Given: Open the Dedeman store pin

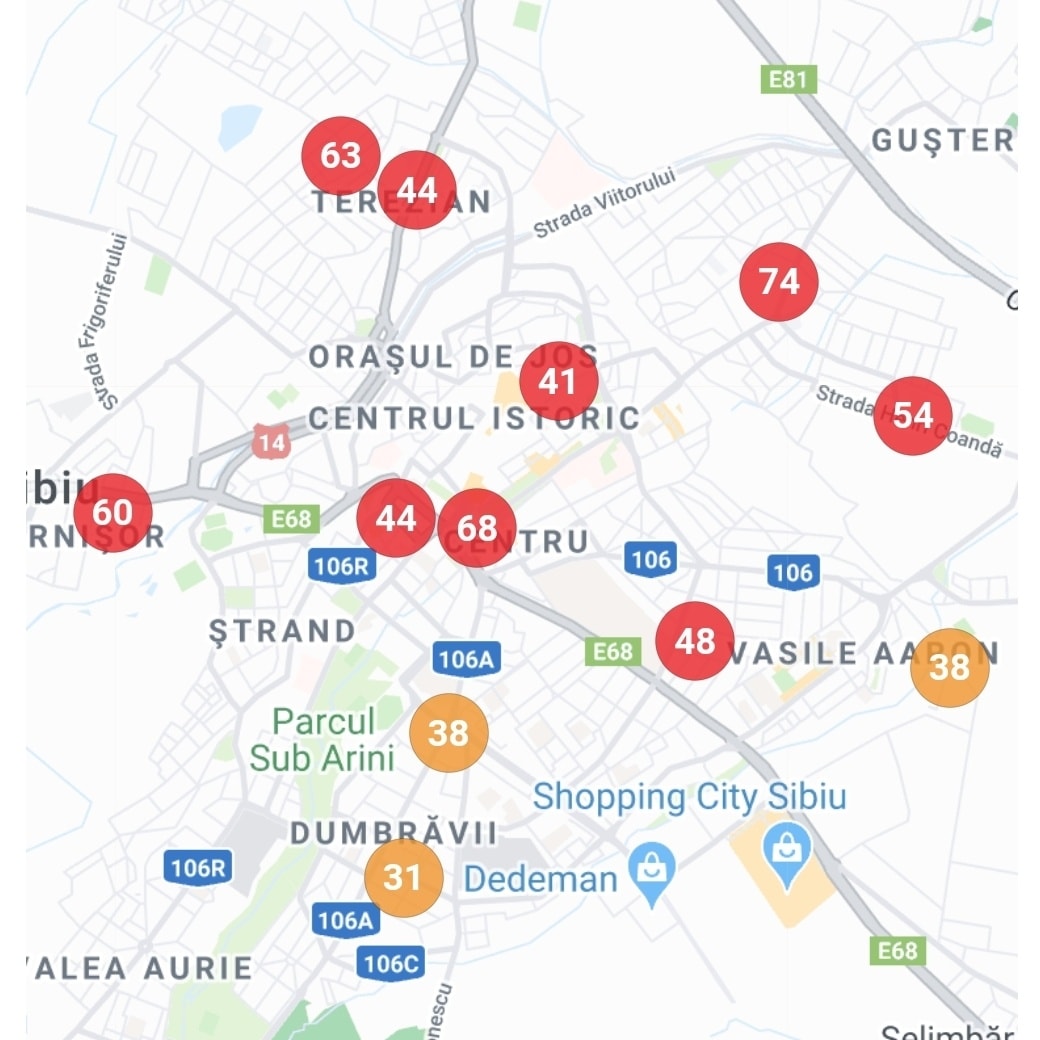Looking at the screenshot, I should click(x=652, y=874).
